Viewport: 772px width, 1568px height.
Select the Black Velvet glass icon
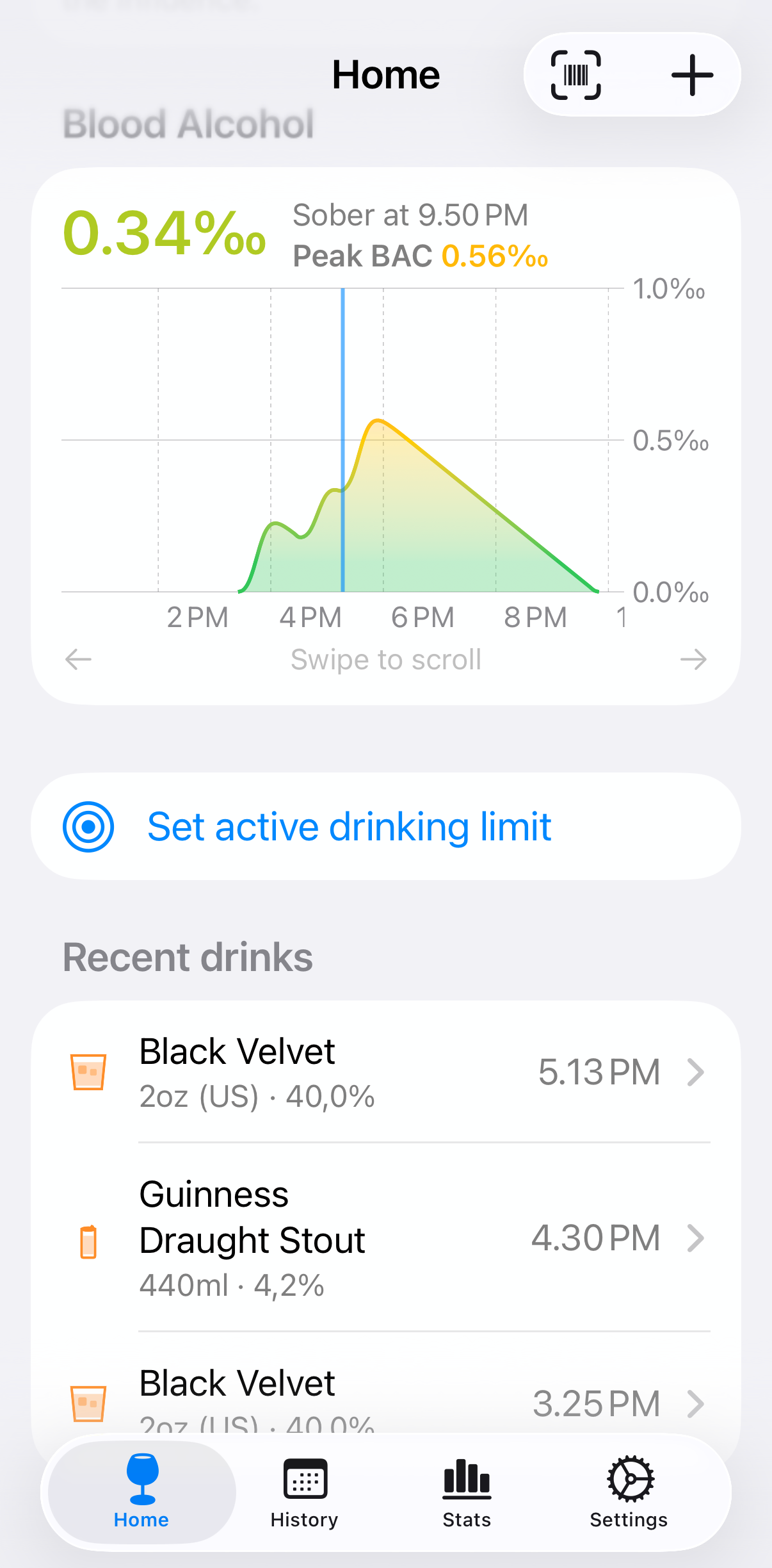(88, 1071)
